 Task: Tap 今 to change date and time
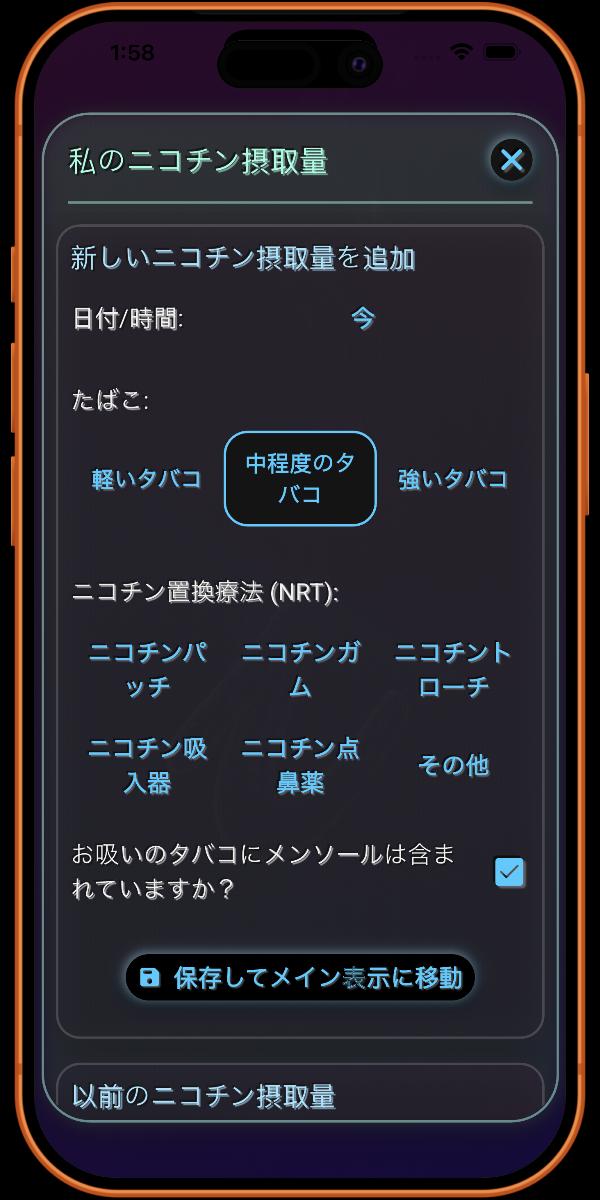pos(362,318)
